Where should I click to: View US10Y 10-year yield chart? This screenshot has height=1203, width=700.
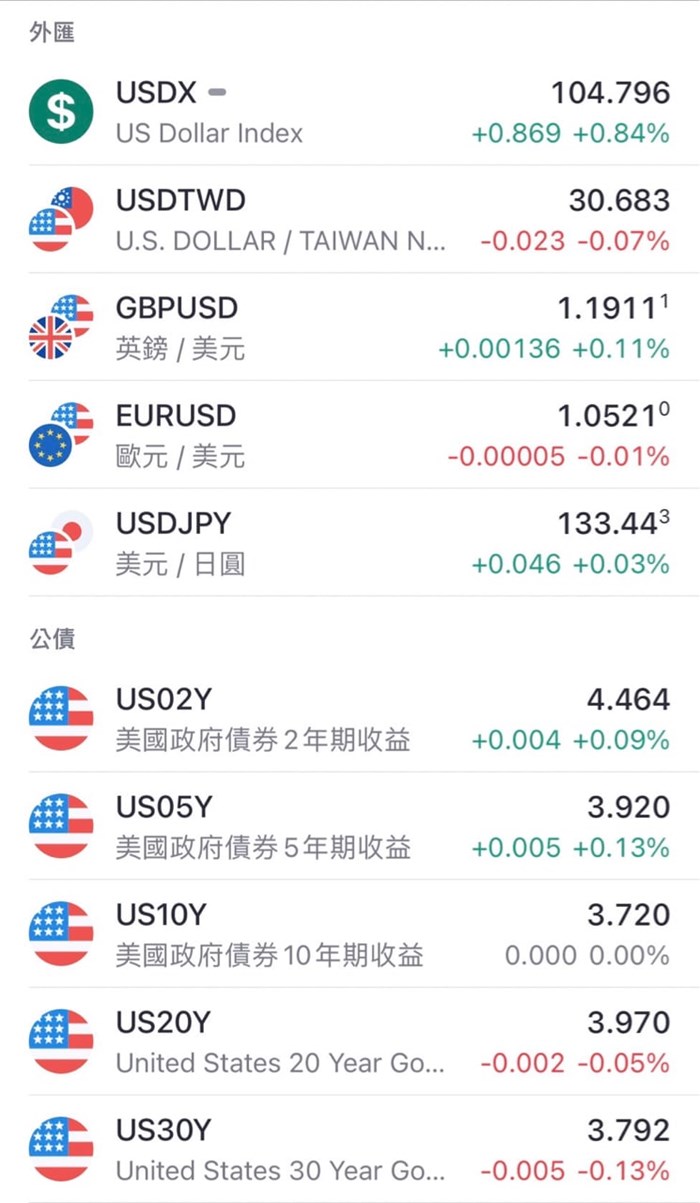[350, 935]
